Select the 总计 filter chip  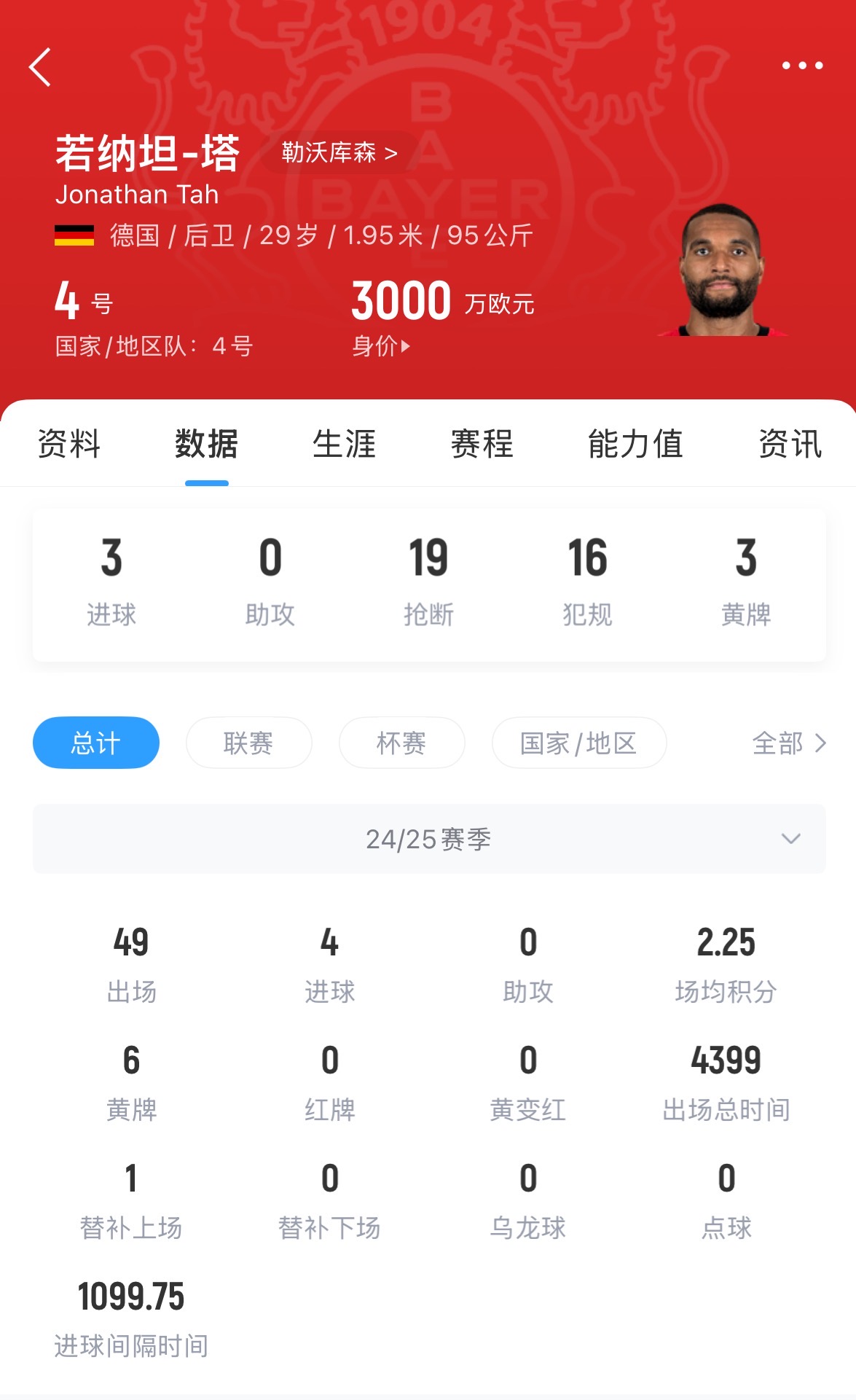coord(96,743)
